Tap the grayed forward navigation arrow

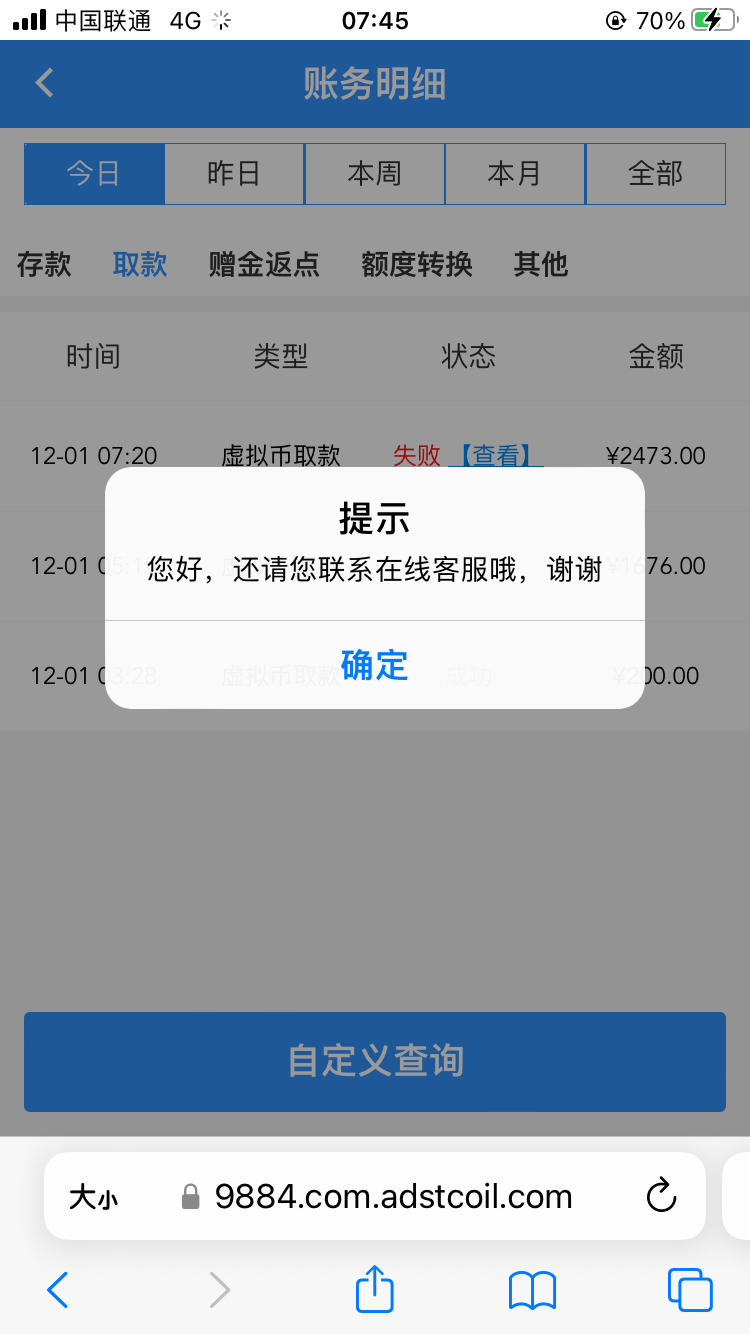pos(219,1290)
